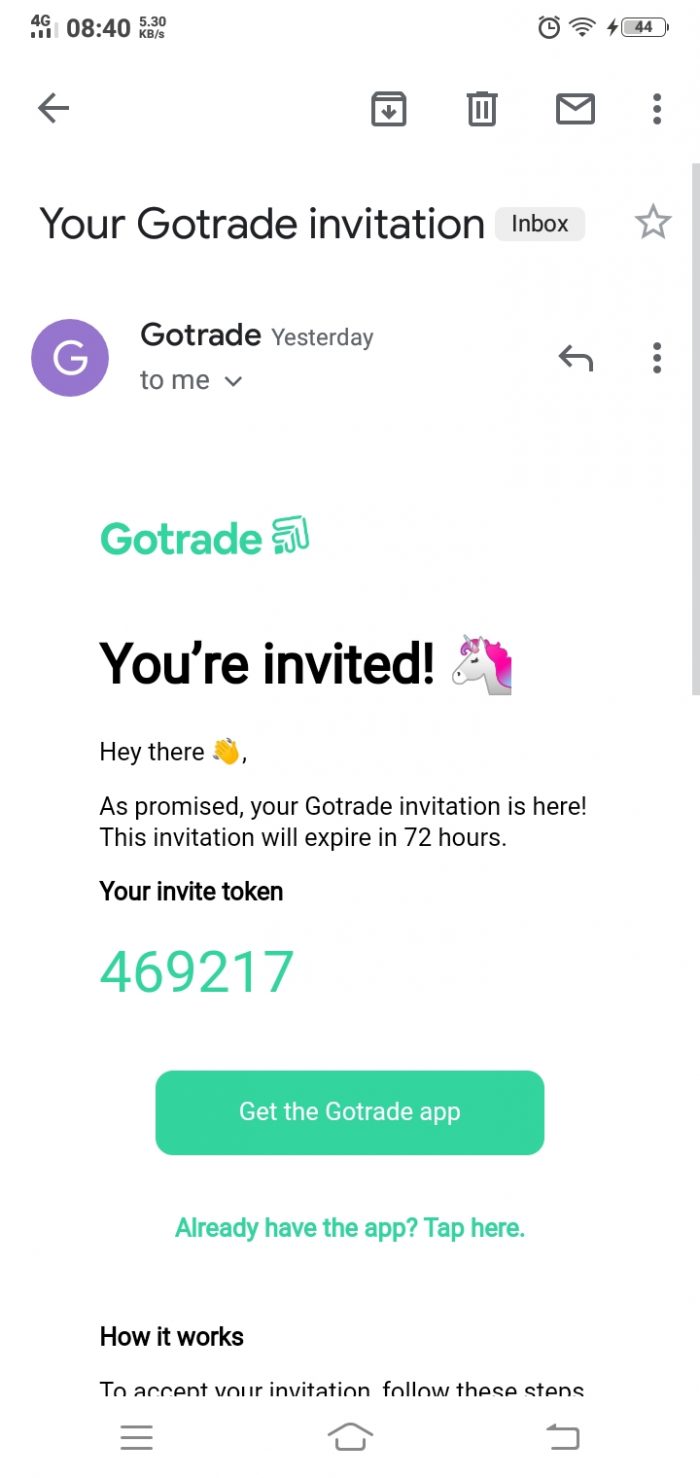
Task: Tap the Get the Gotrade app button
Action: [x=350, y=1112]
